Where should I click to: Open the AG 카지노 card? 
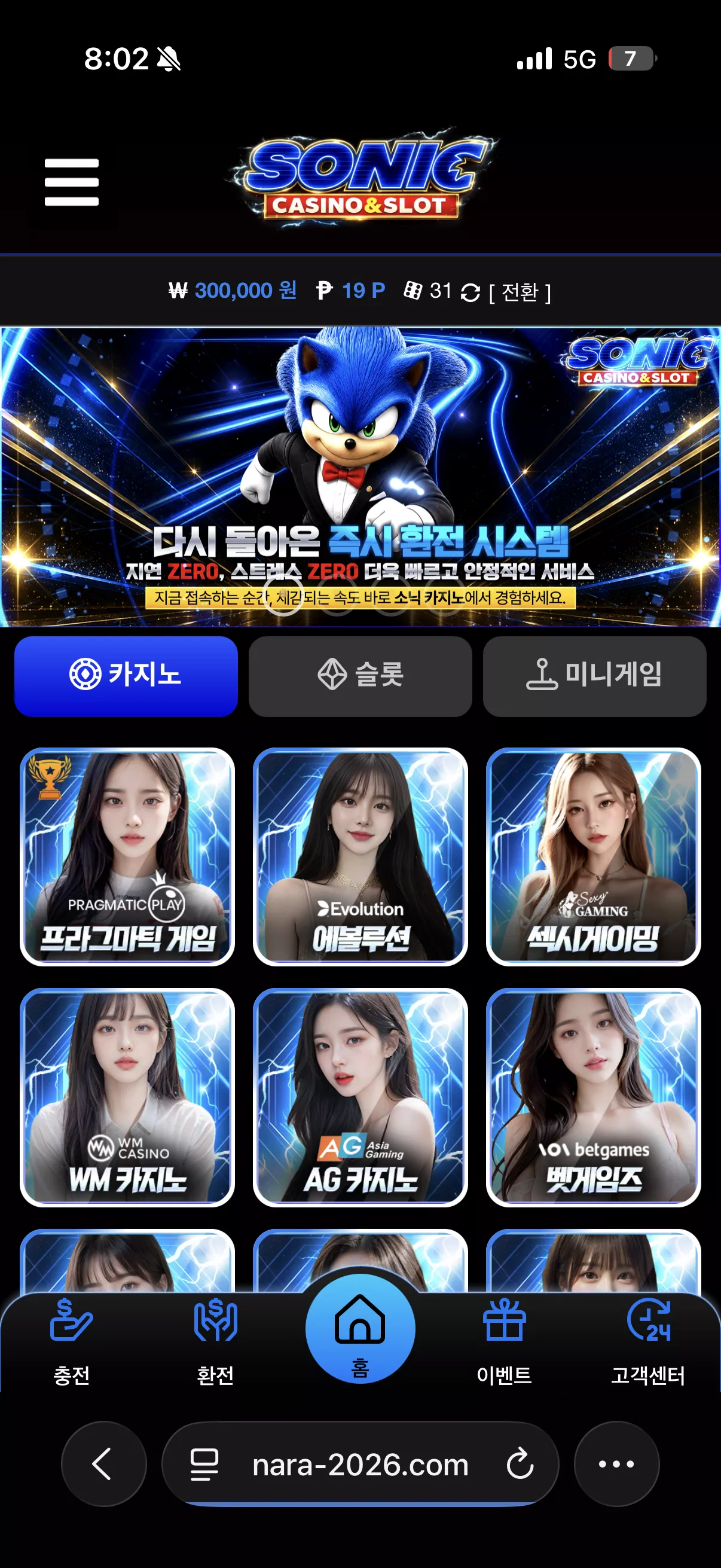point(360,1097)
